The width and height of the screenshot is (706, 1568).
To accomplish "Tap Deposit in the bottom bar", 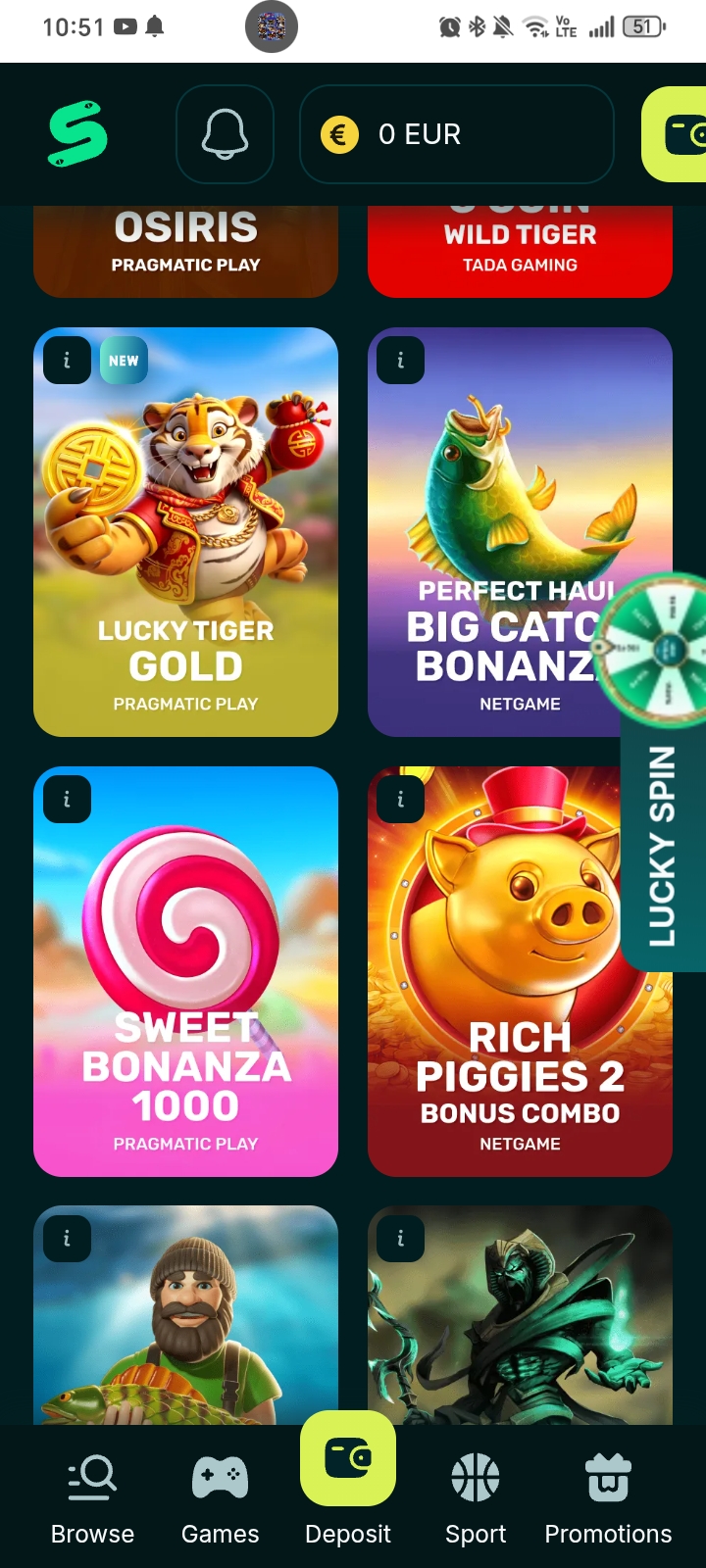I will tap(348, 1480).
